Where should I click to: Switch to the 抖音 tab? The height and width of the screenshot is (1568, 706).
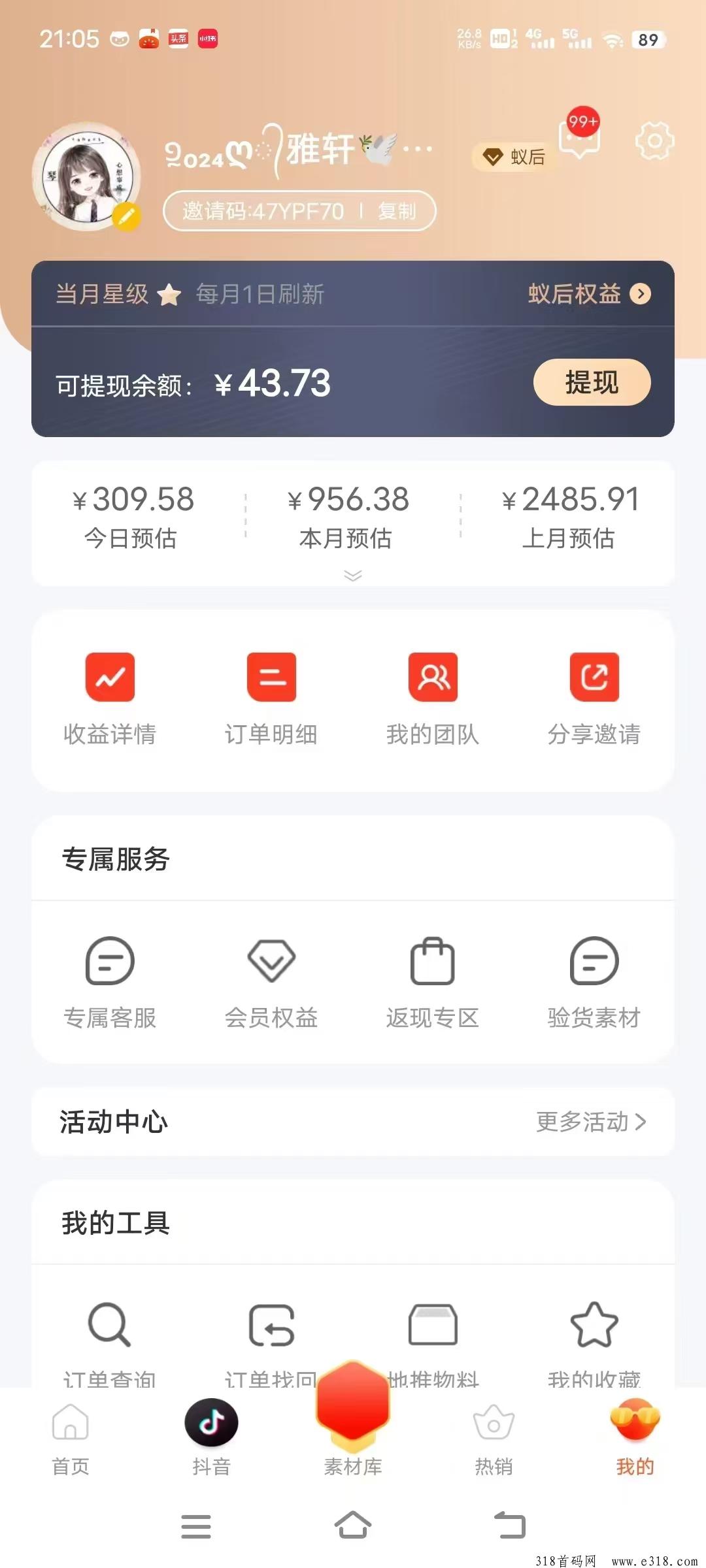(211, 1437)
